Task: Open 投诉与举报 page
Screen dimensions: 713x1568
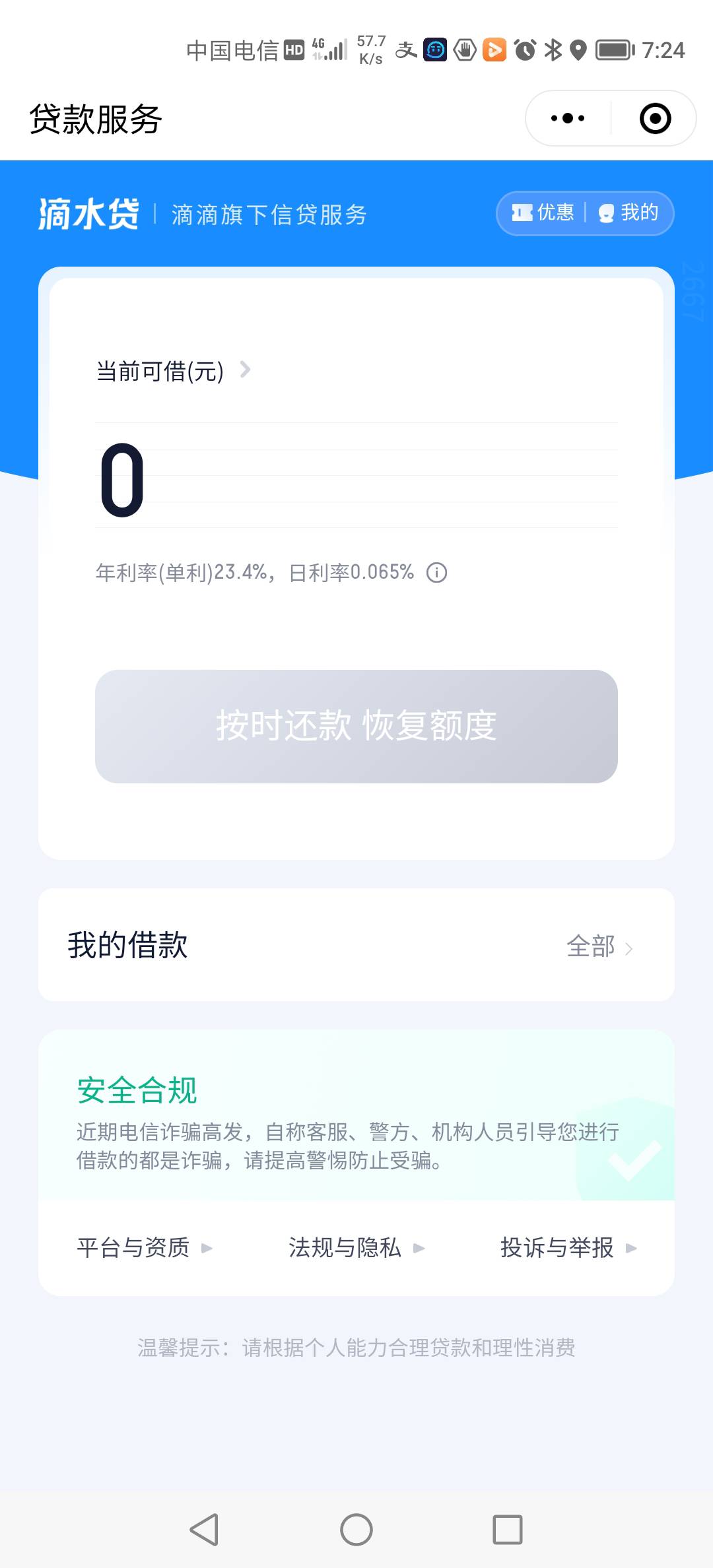Action: 568,1247
